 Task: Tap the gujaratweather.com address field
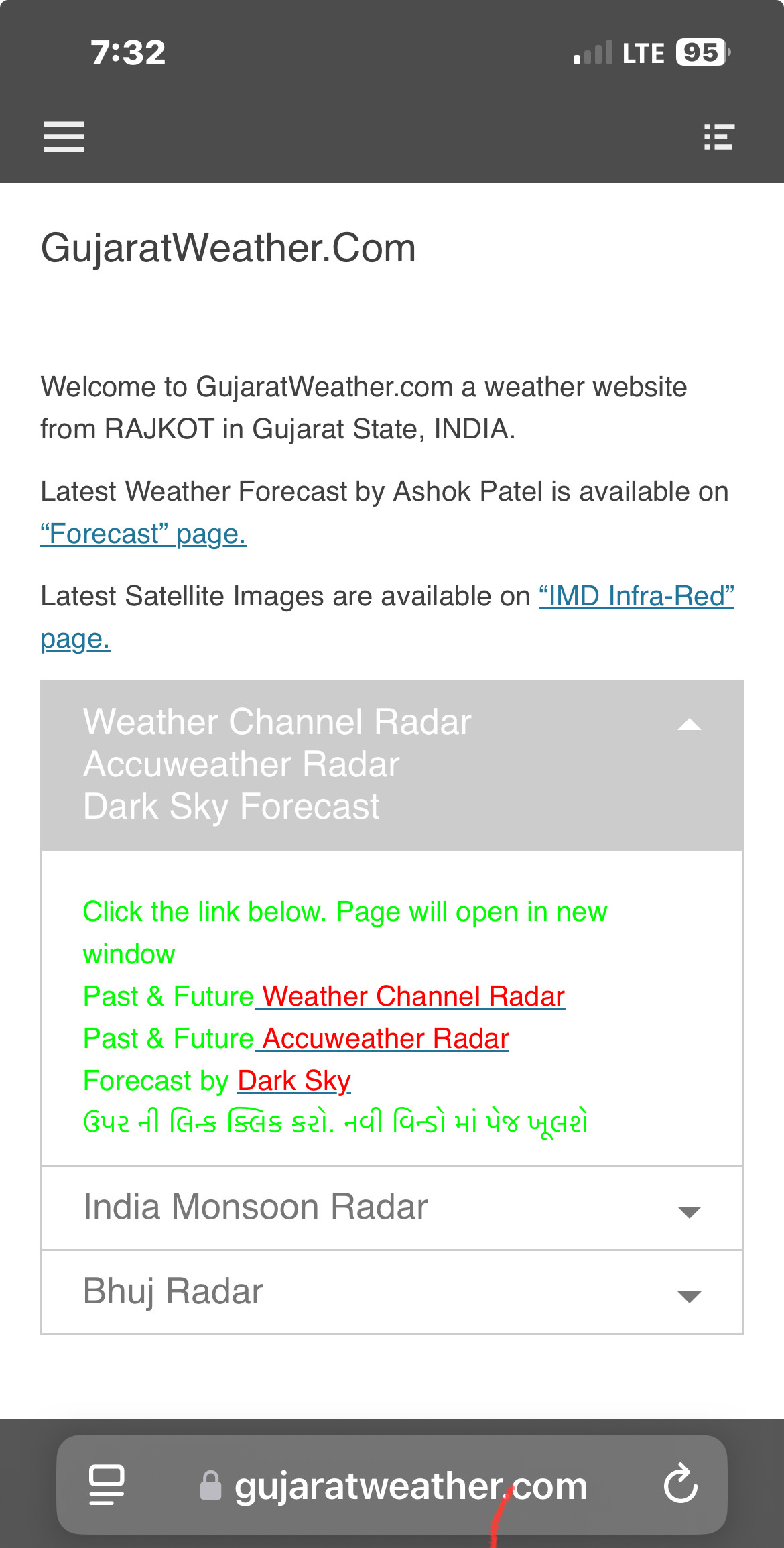(x=410, y=1486)
